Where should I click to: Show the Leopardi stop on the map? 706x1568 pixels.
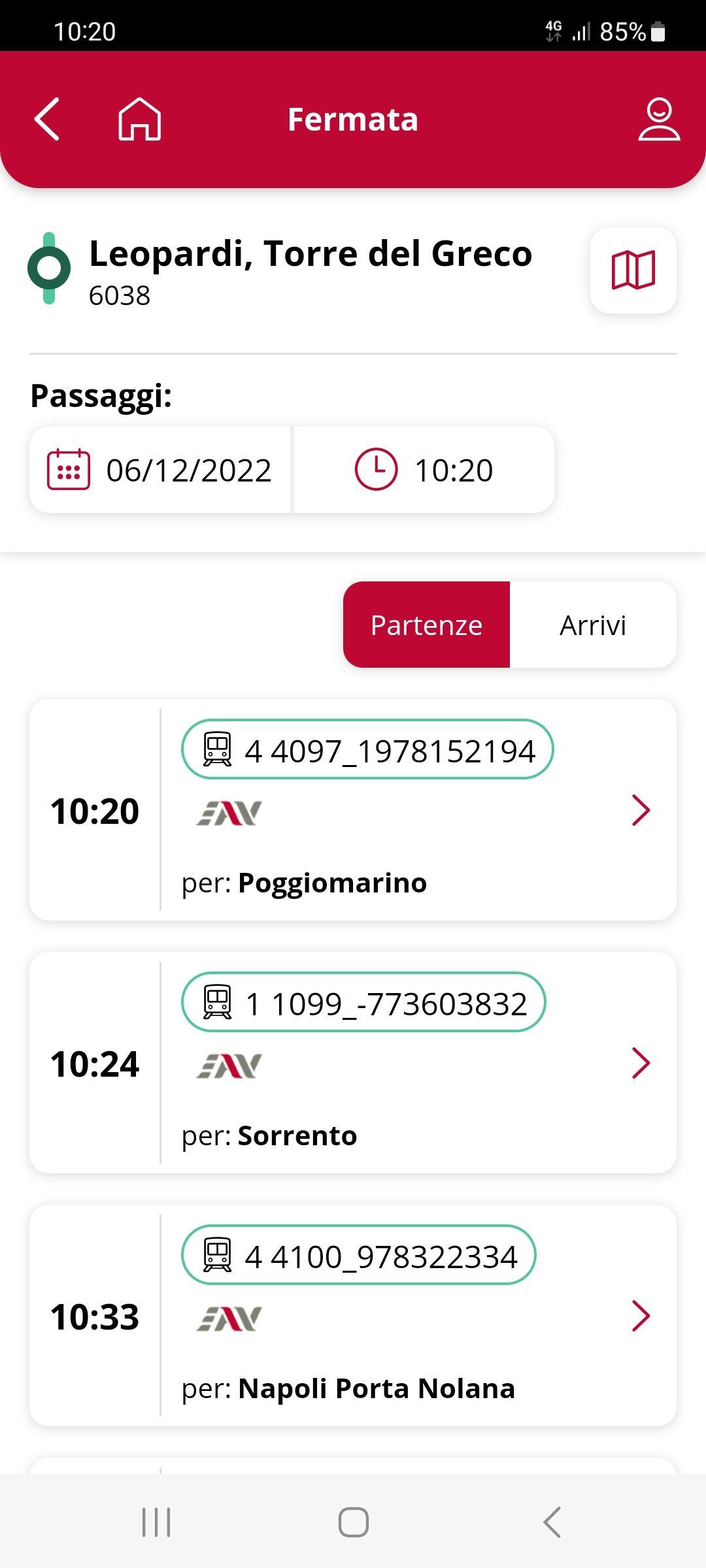(x=633, y=270)
